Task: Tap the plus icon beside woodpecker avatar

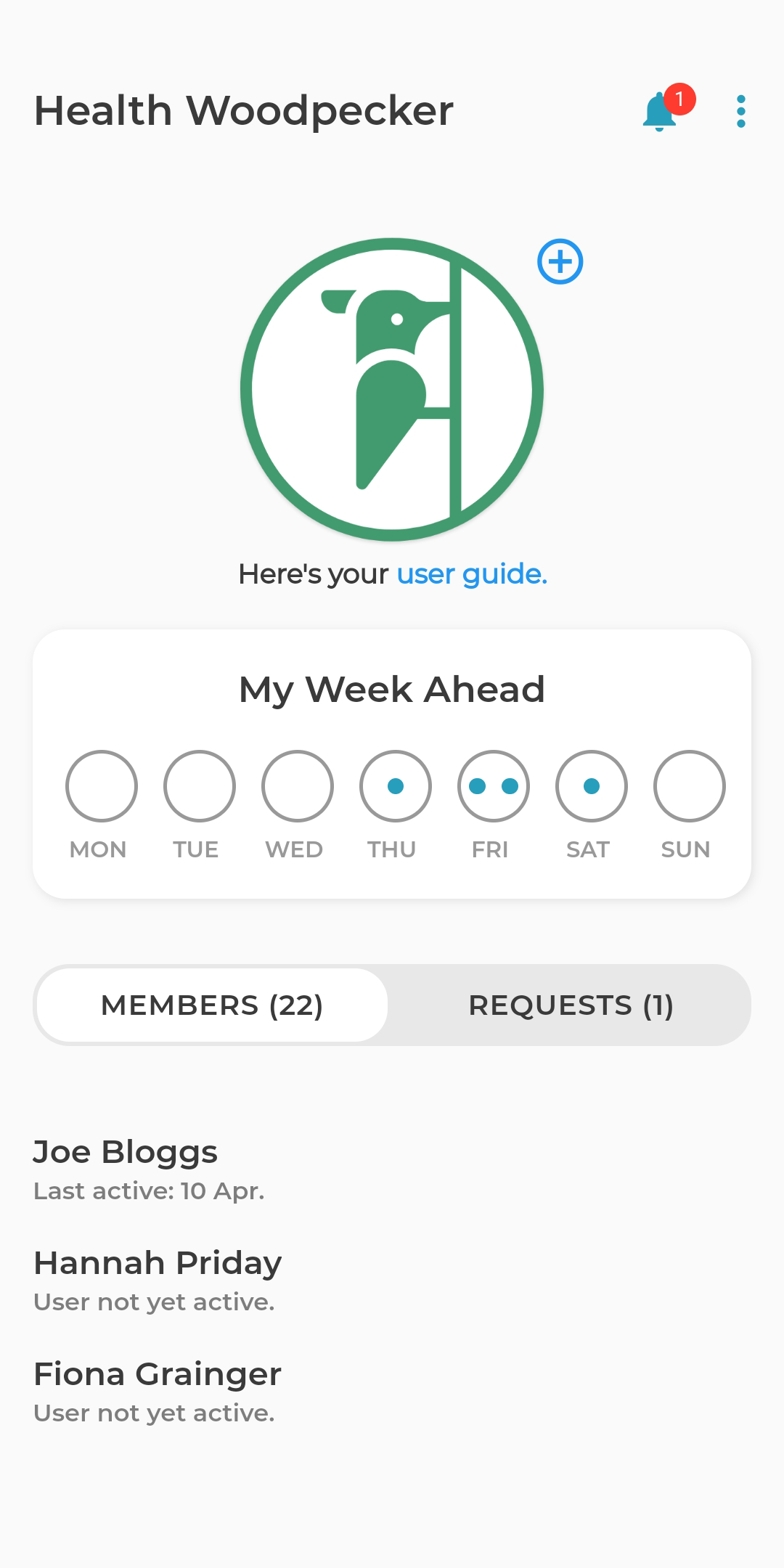Action: point(560,261)
